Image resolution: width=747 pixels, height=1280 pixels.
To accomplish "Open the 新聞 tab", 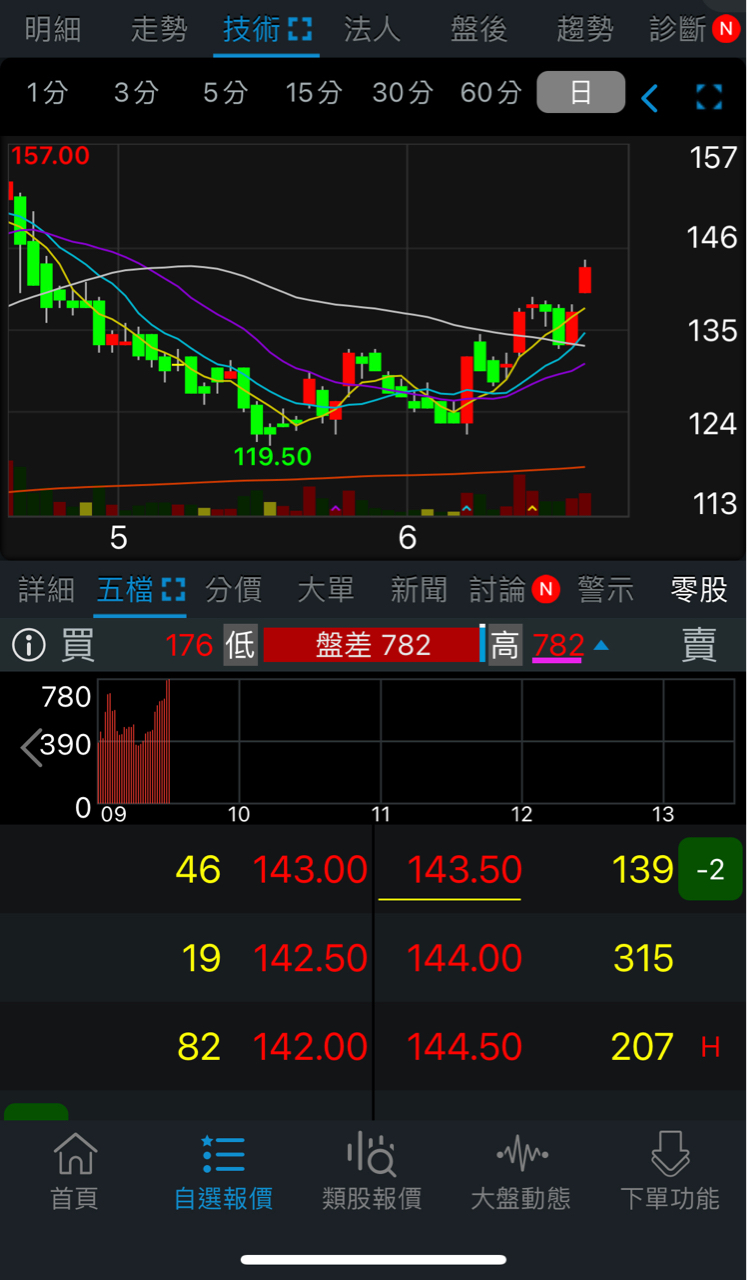I will click(418, 590).
